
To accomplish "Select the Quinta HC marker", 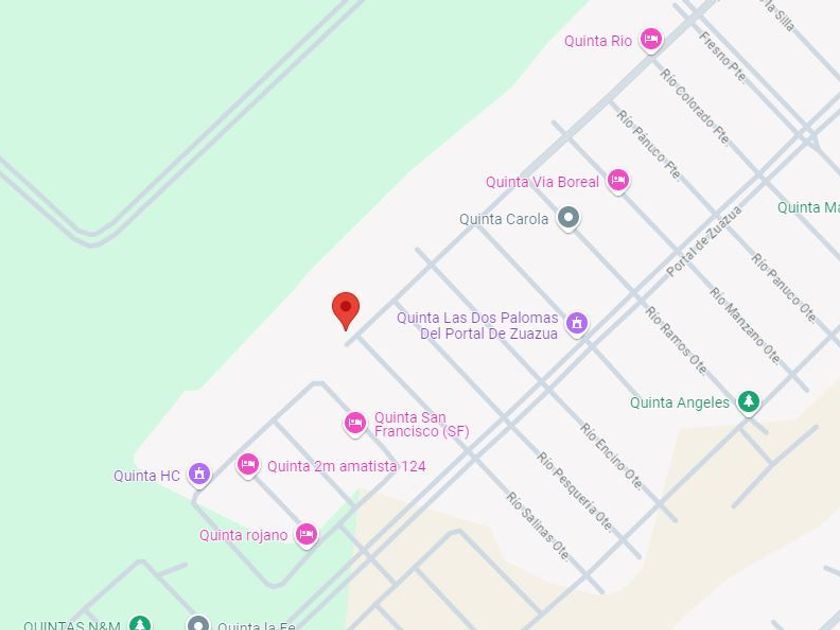I will [x=199, y=474].
